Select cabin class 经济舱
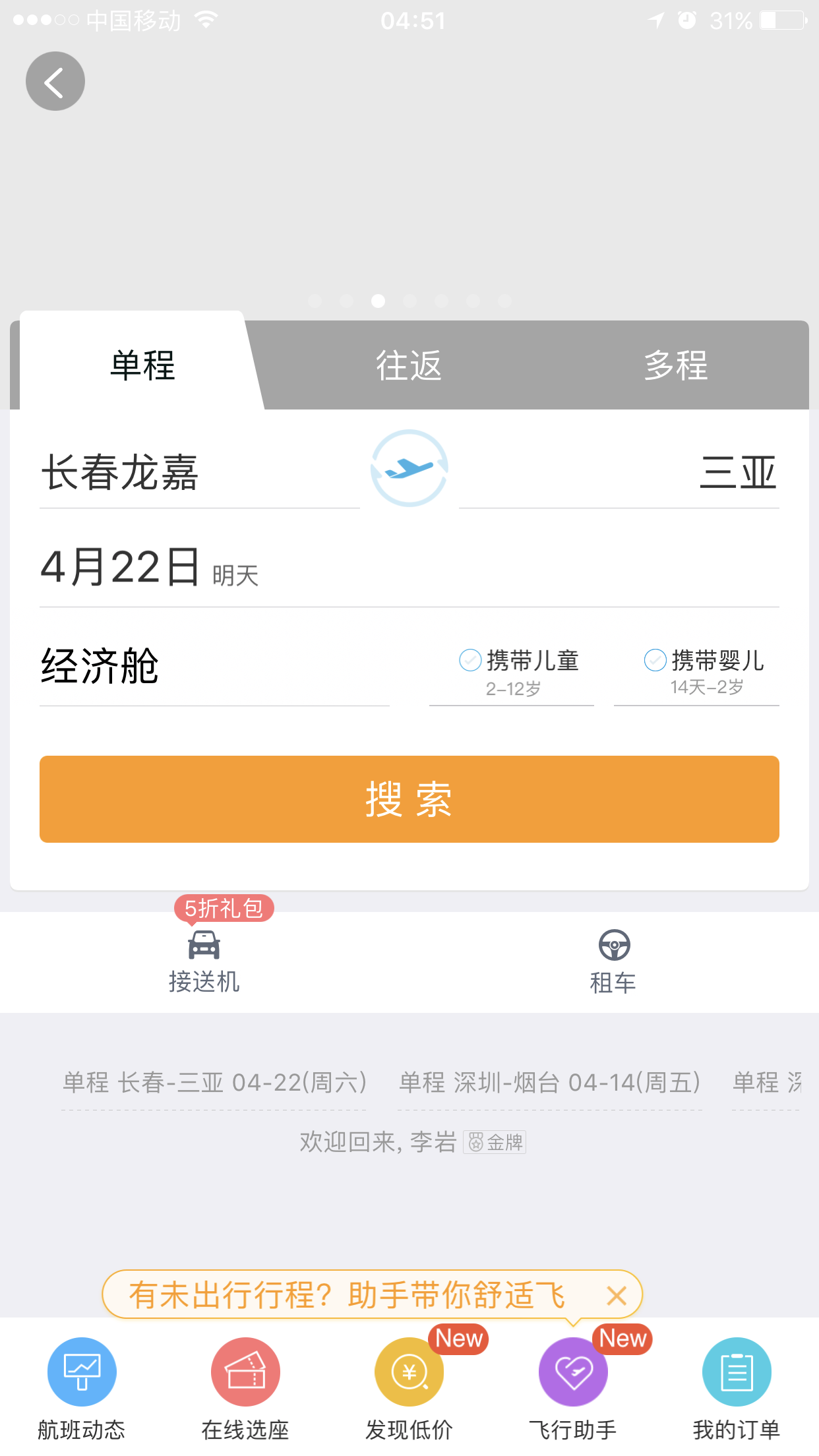819x1456 pixels. coord(214,666)
